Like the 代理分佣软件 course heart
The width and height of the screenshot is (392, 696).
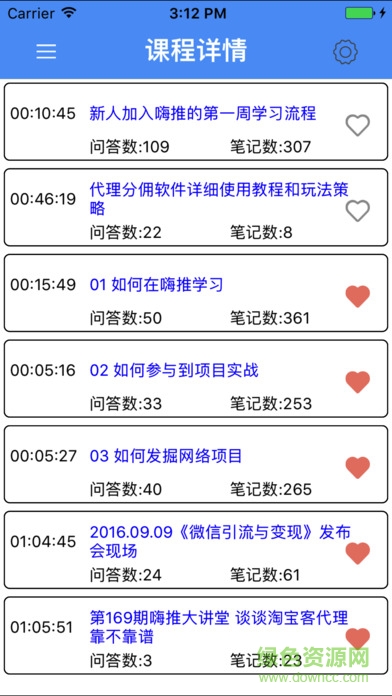tap(357, 211)
